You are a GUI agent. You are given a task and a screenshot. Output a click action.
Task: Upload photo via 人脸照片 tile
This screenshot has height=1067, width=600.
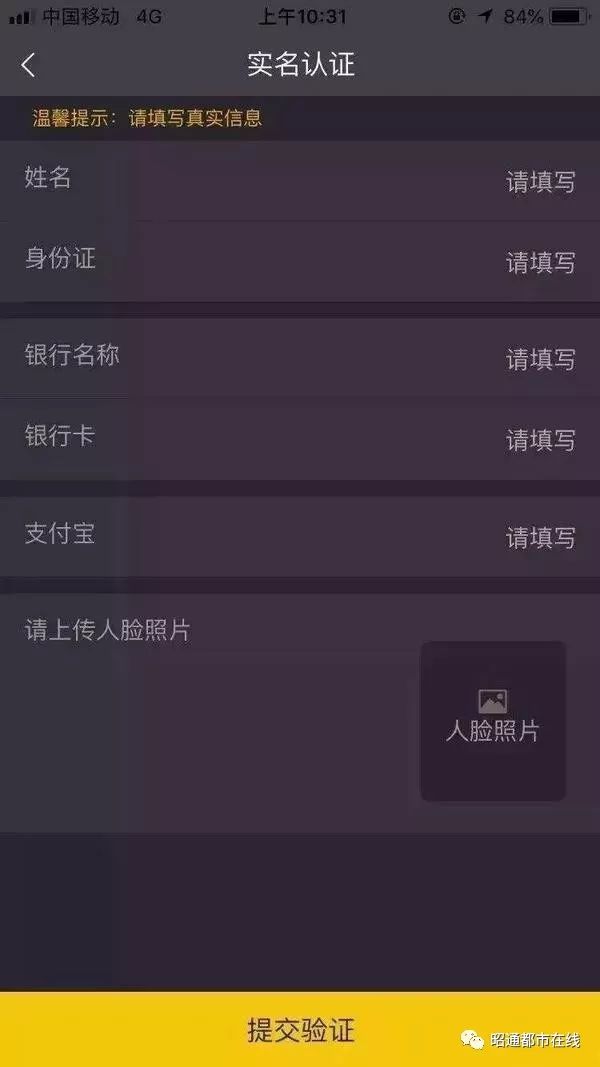(493, 720)
